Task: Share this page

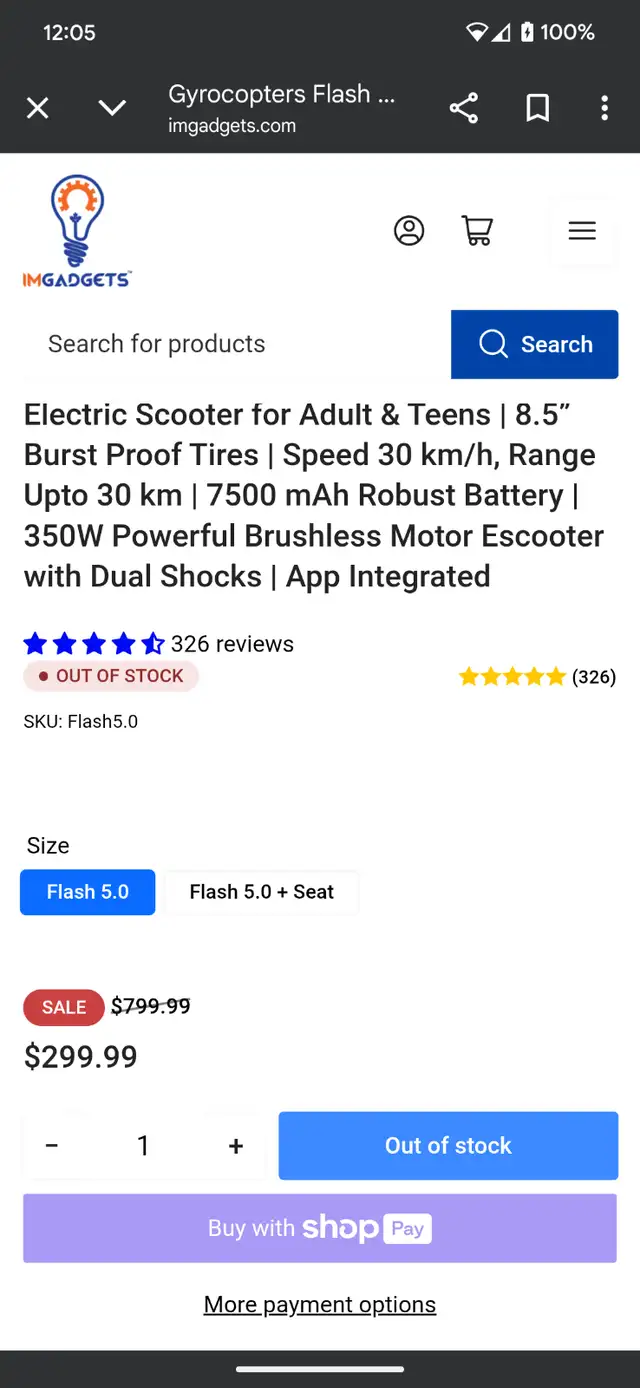Action: [x=464, y=108]
